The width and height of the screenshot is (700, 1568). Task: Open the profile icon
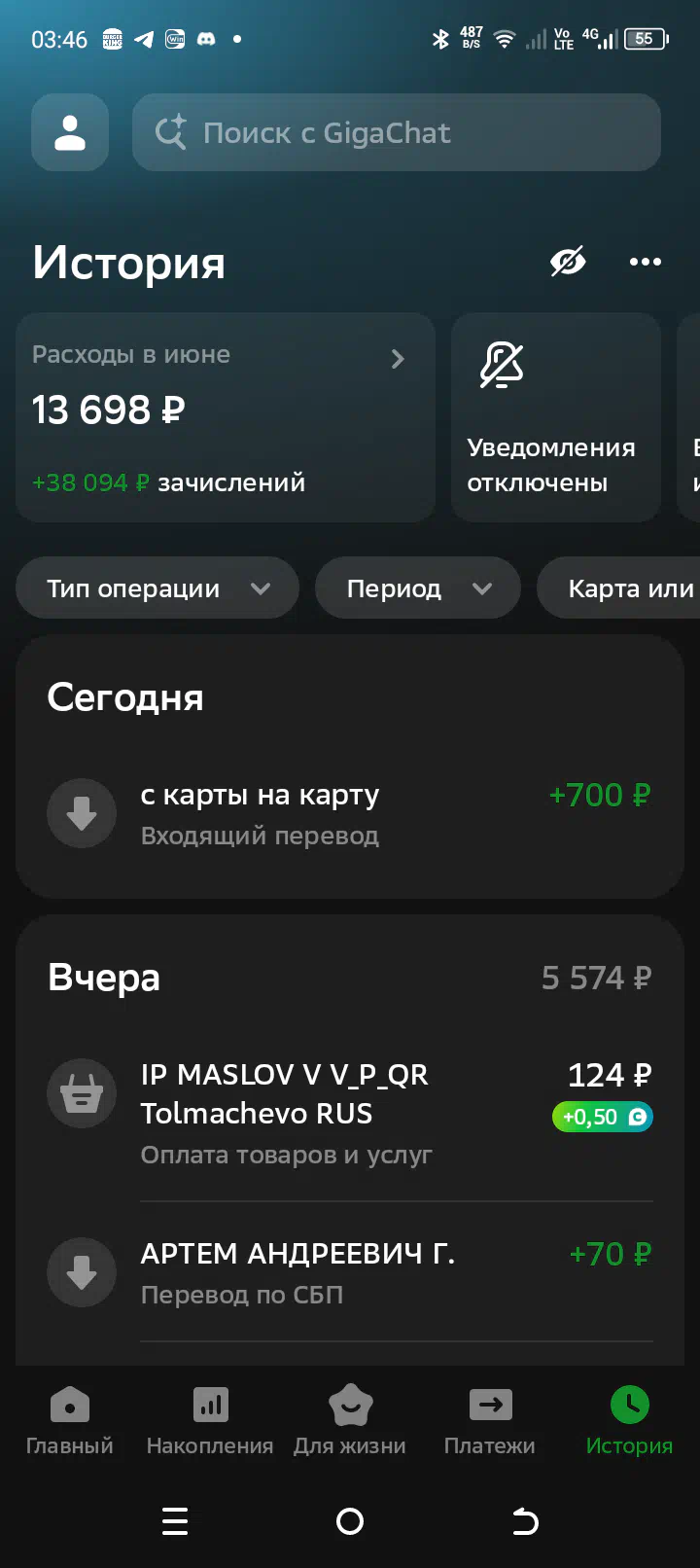70,132
